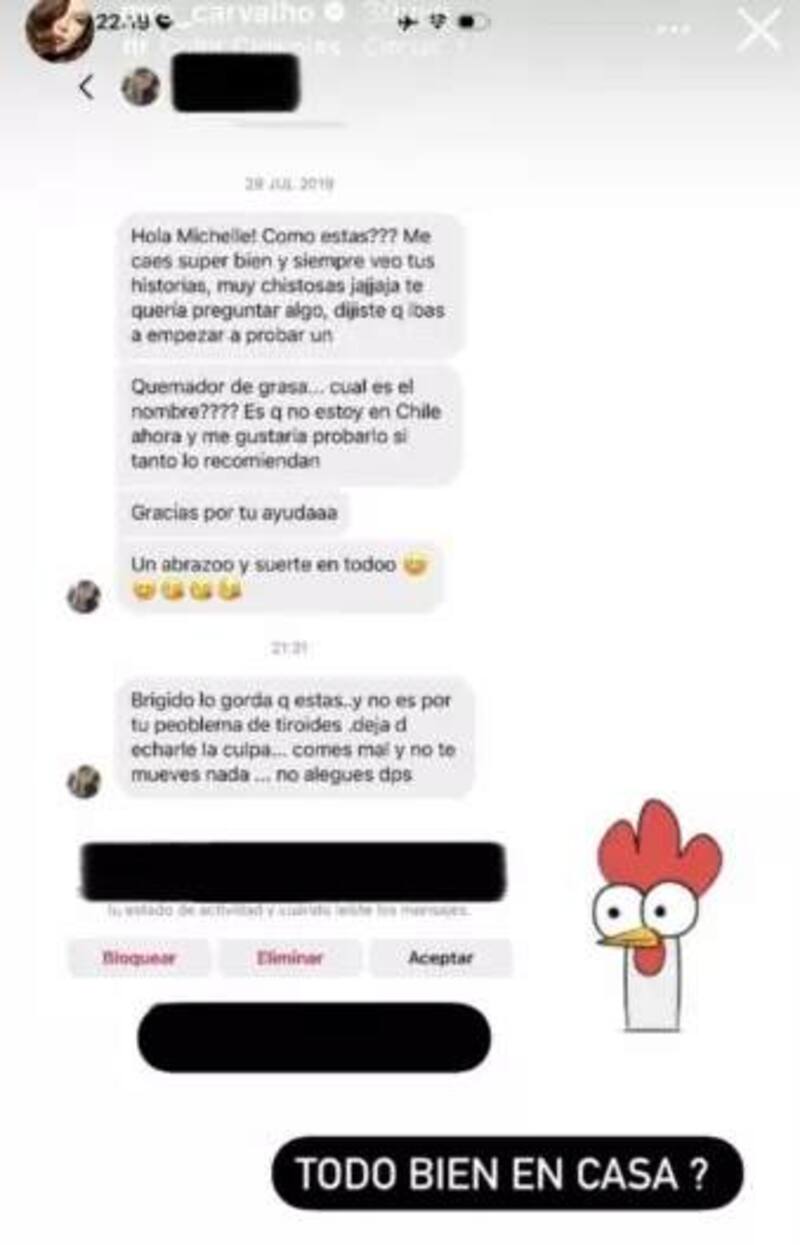800x1245 pixels.
Task: Close the story viewer
Action: pyautogui.click(x=758, y=29)
